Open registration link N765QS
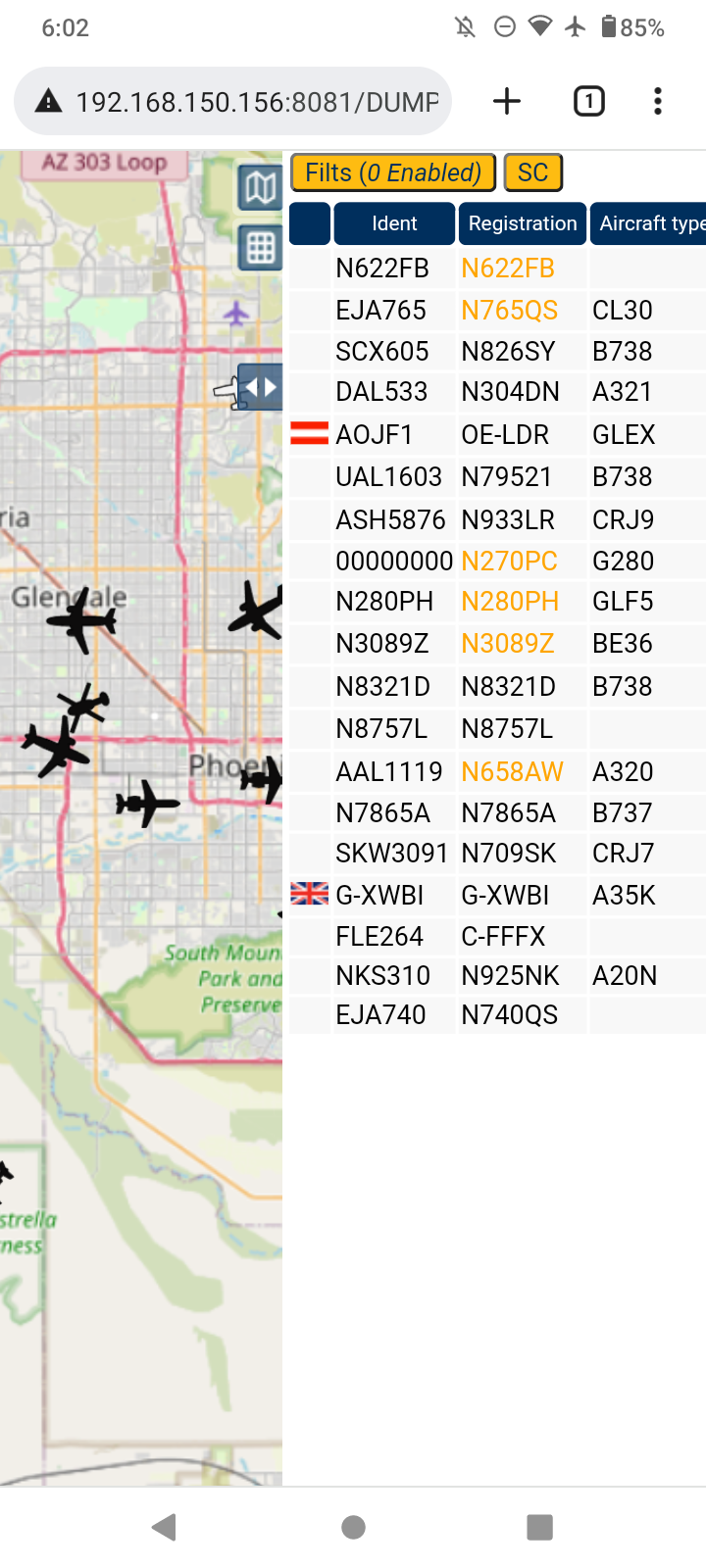This screenshot has height=1568, width=706. point(509,310)
